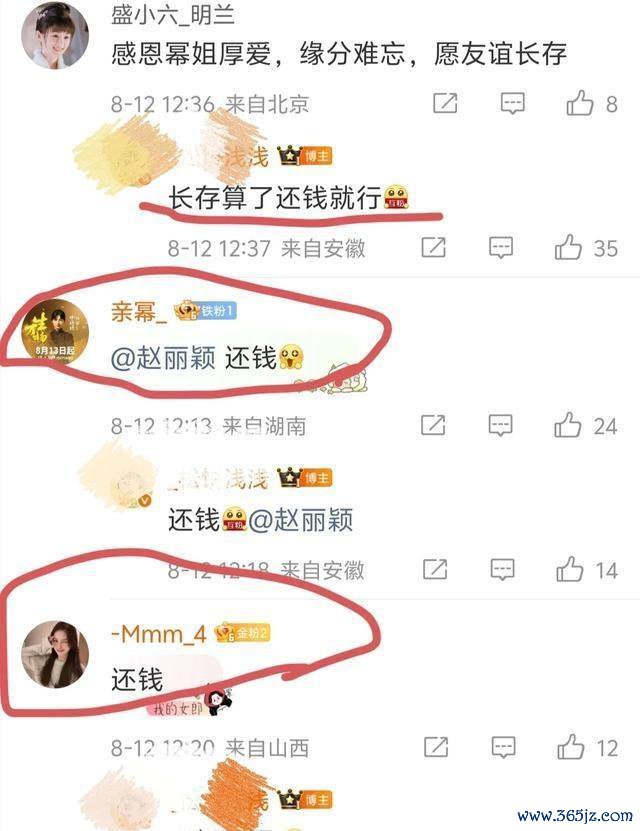Open -Mmm_4's profile picture
Image resolution: width=640 pixels, height=831 pixels.
(54, 654)
